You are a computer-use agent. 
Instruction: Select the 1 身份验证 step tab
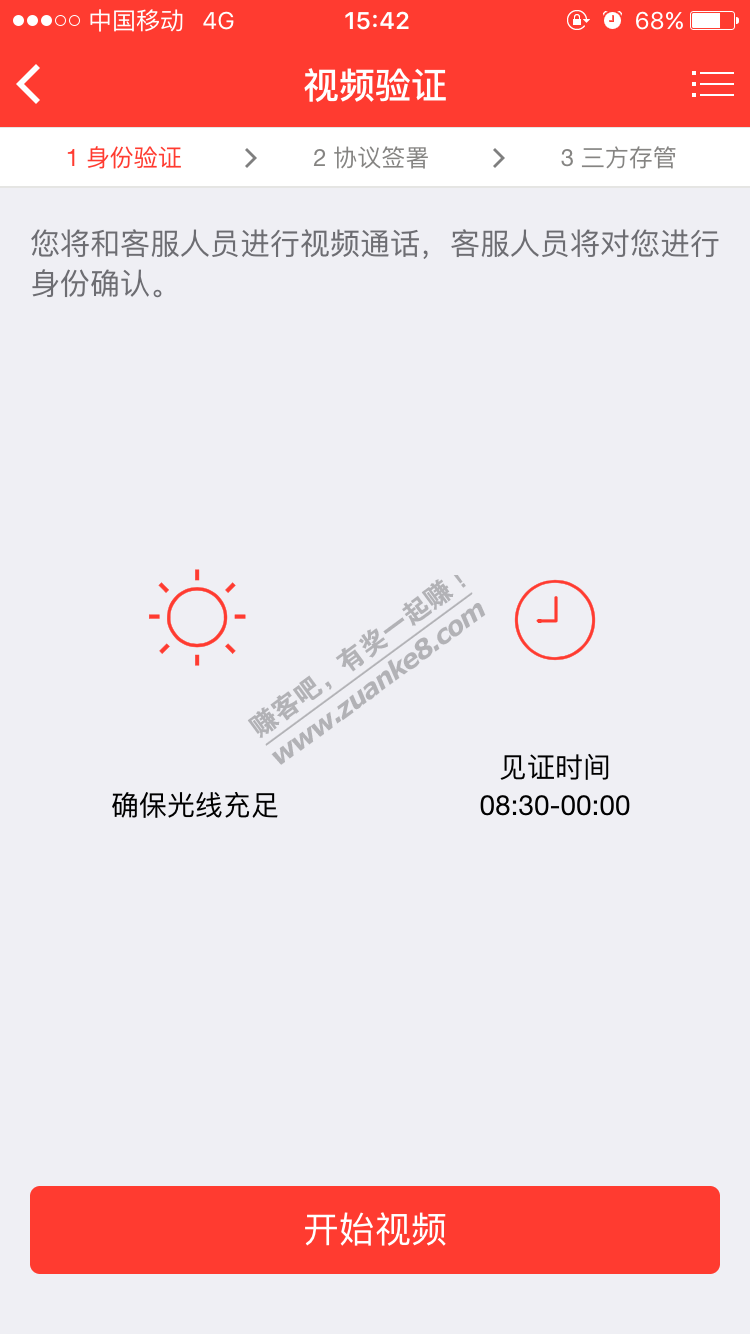[123, 157]
